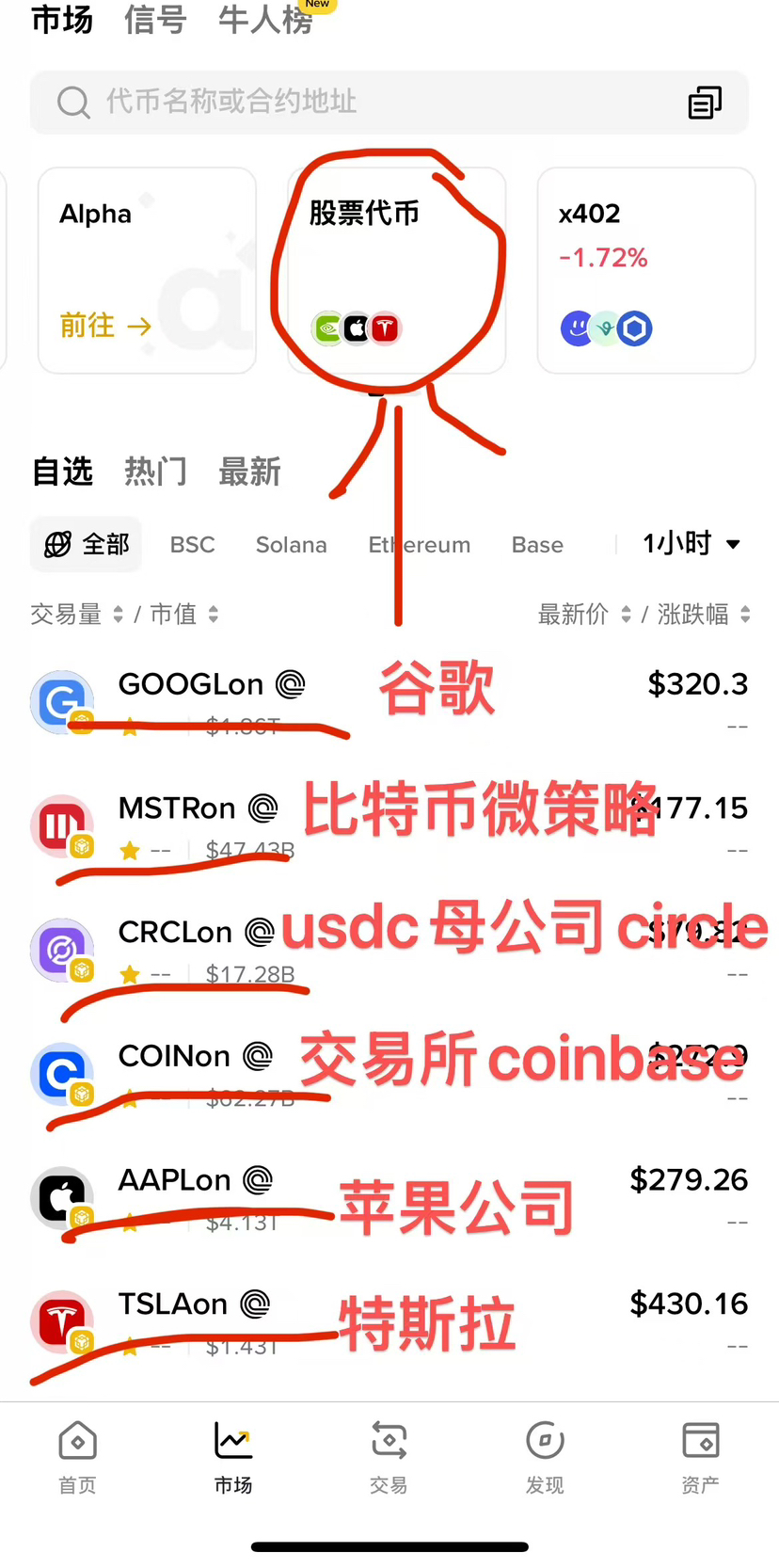Open the x402 card
Screen dimensions: 779x1568
click(x=645, y=271)
